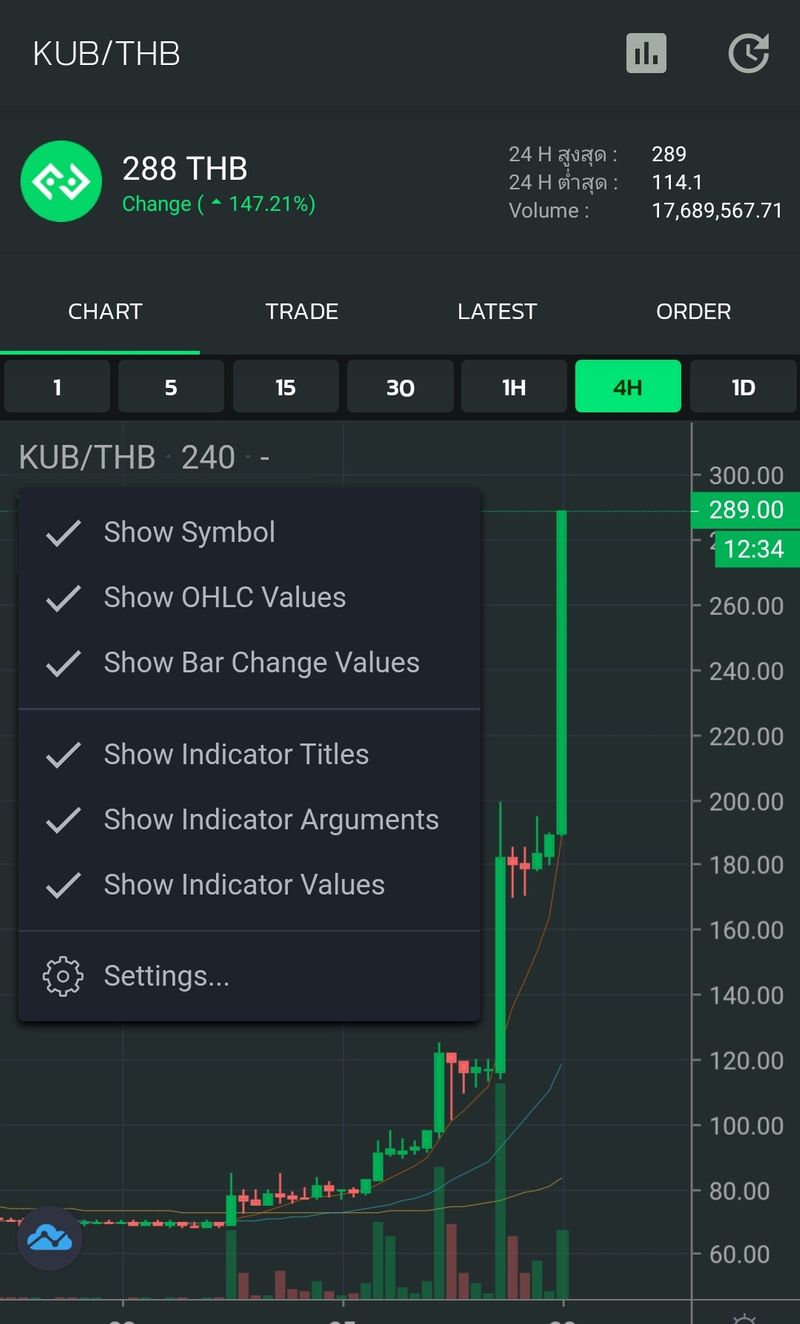Select the 5 minute interval
Image resolution: width=800 pixels, height=1324 pixels.
click(x=171, y=387)
